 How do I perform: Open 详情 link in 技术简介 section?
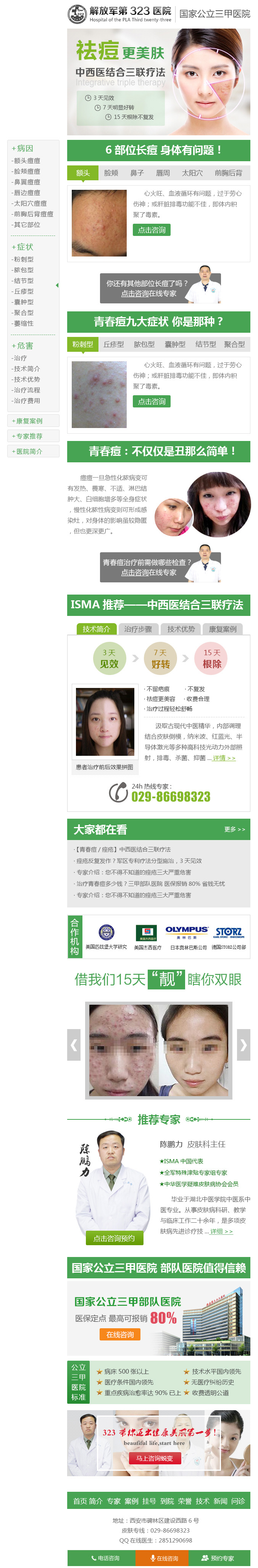[224, 758]
